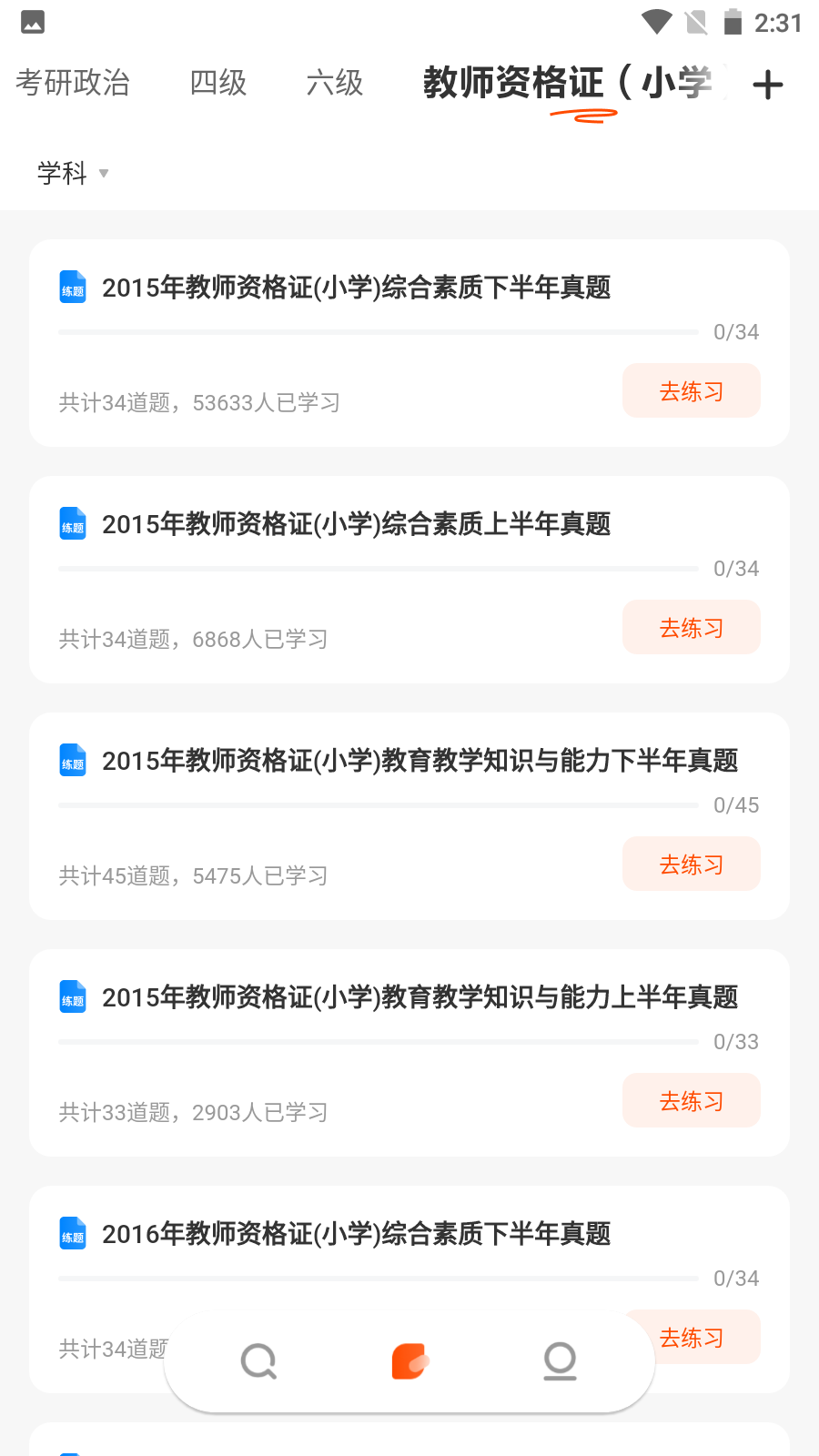Open the profile tab in bottom bar
This screenshot has height=1456, width=819.
(x=560, y=1361)
